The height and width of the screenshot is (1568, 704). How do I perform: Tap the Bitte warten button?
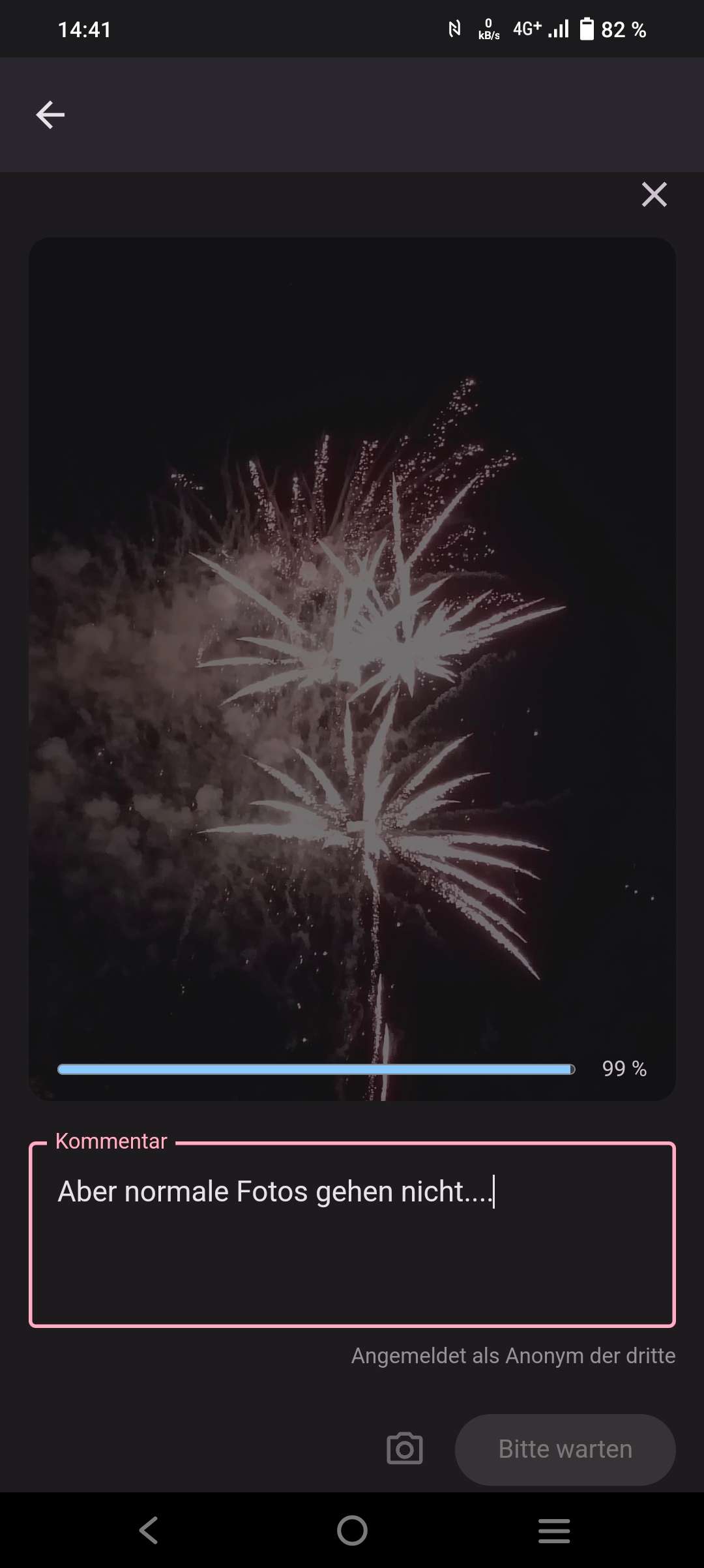(x=565, y=1449)
